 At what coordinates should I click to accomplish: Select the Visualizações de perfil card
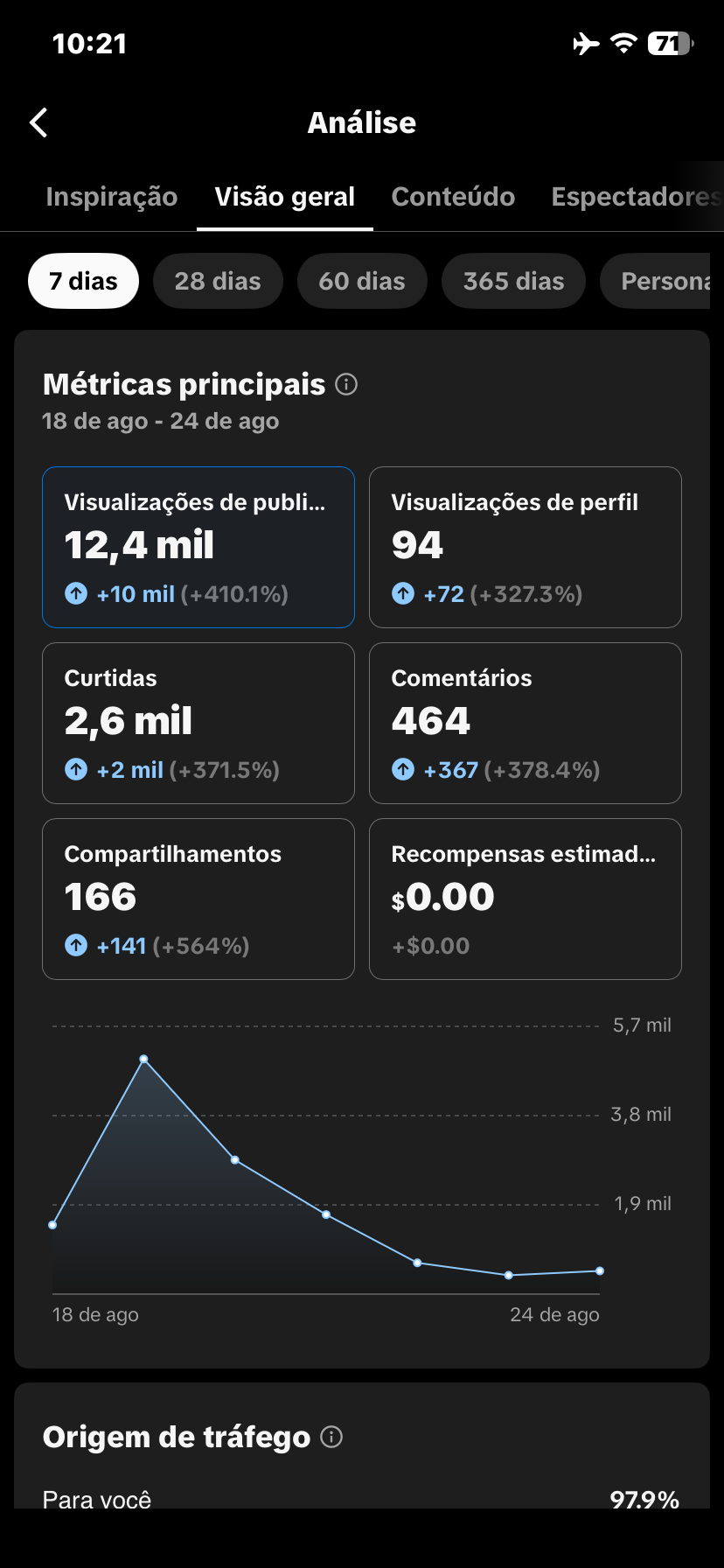pyautogui.click(x=526, y=547)
